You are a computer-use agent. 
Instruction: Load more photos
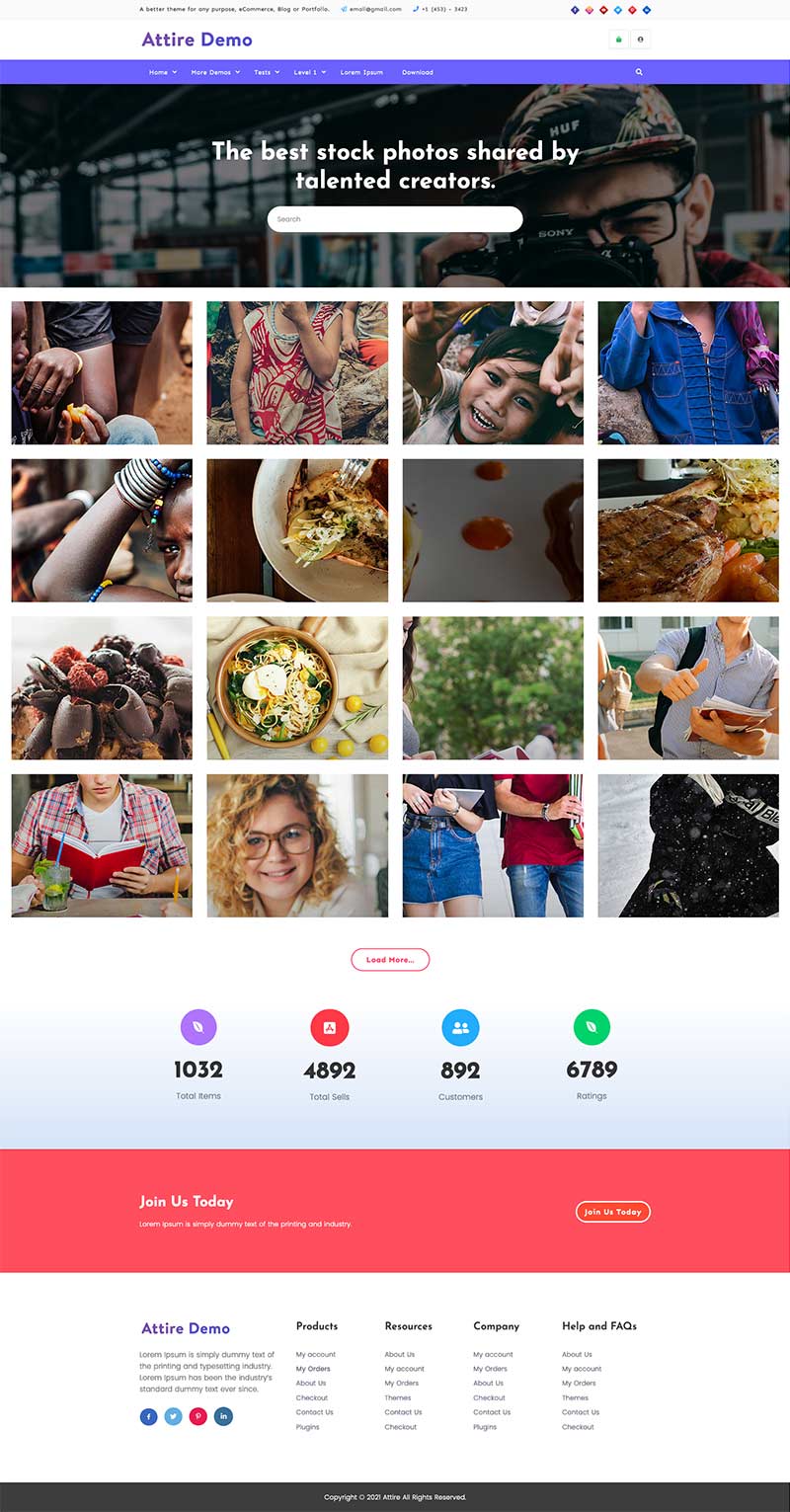tap(390, 960)
